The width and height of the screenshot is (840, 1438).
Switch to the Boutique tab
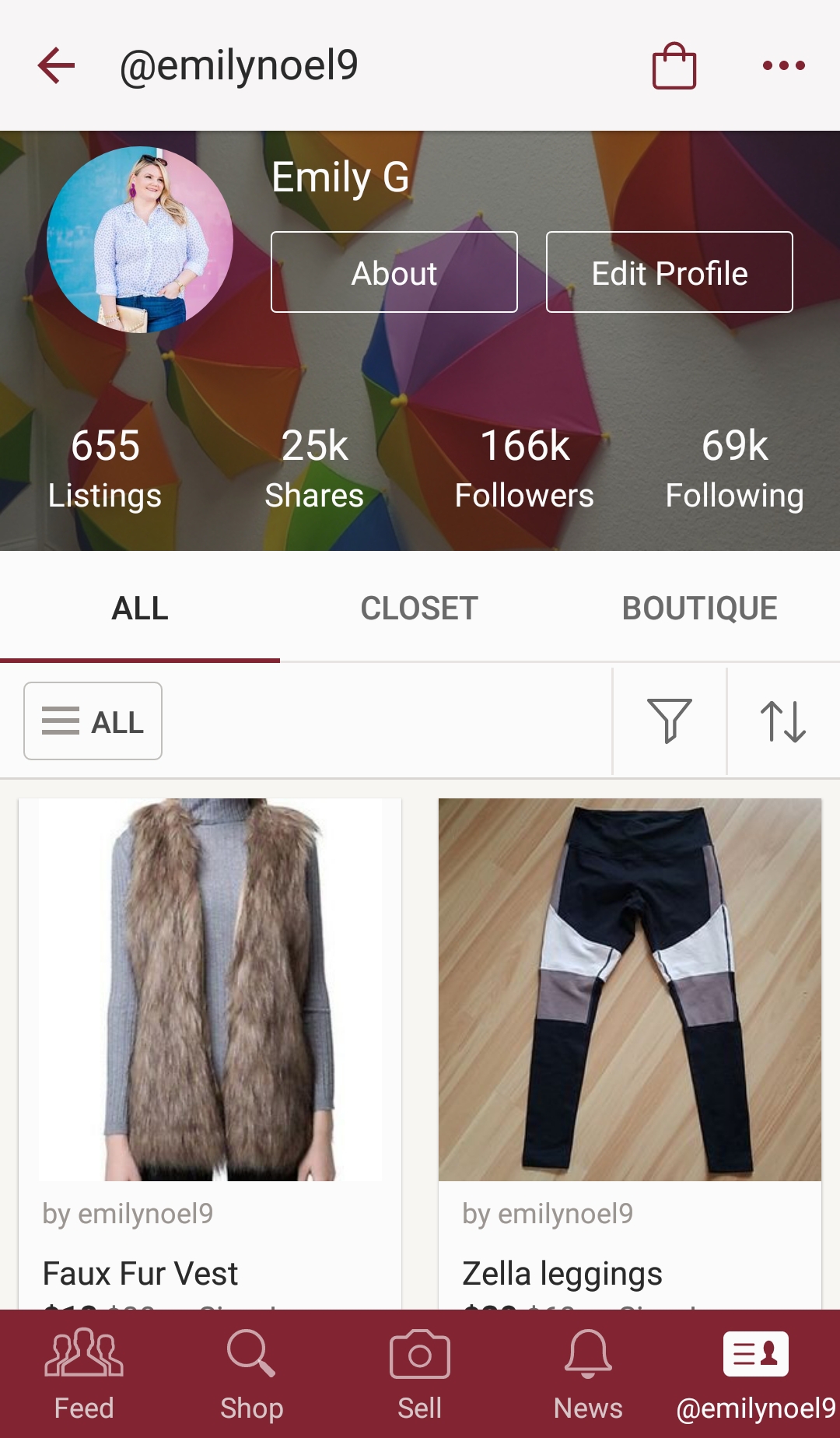(x=700, y=608)
